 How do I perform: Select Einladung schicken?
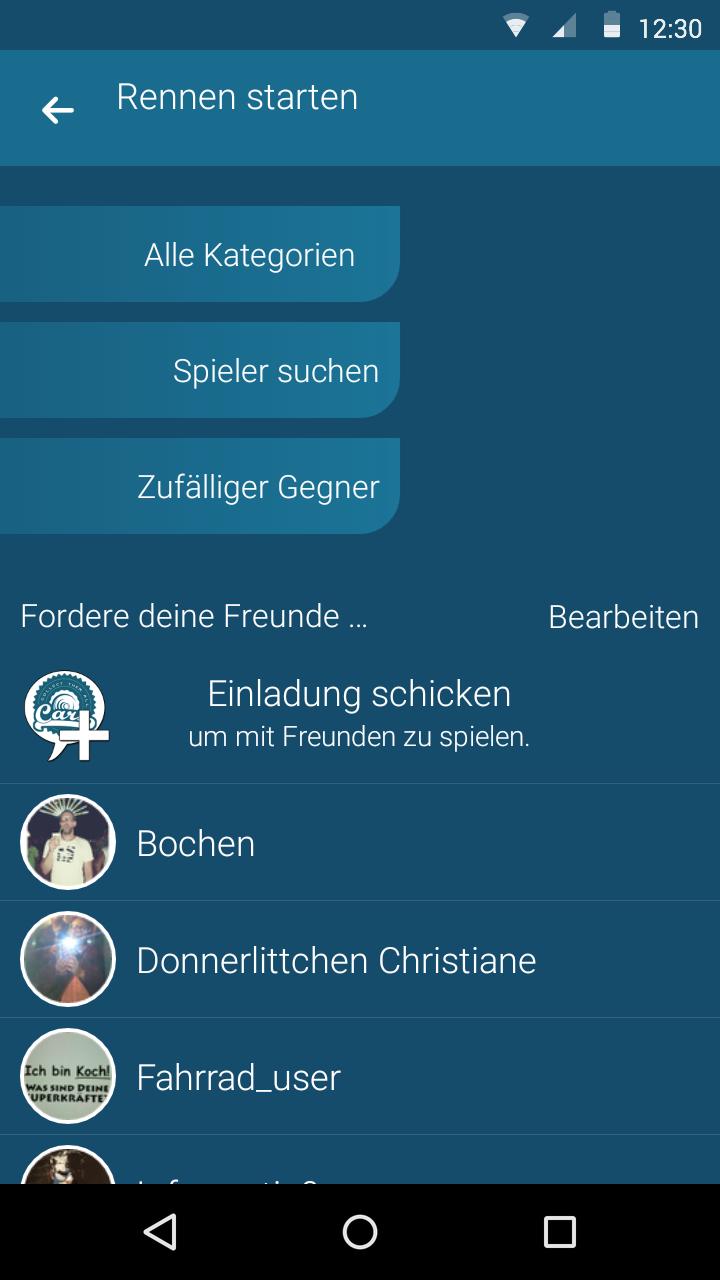[359, 713]
